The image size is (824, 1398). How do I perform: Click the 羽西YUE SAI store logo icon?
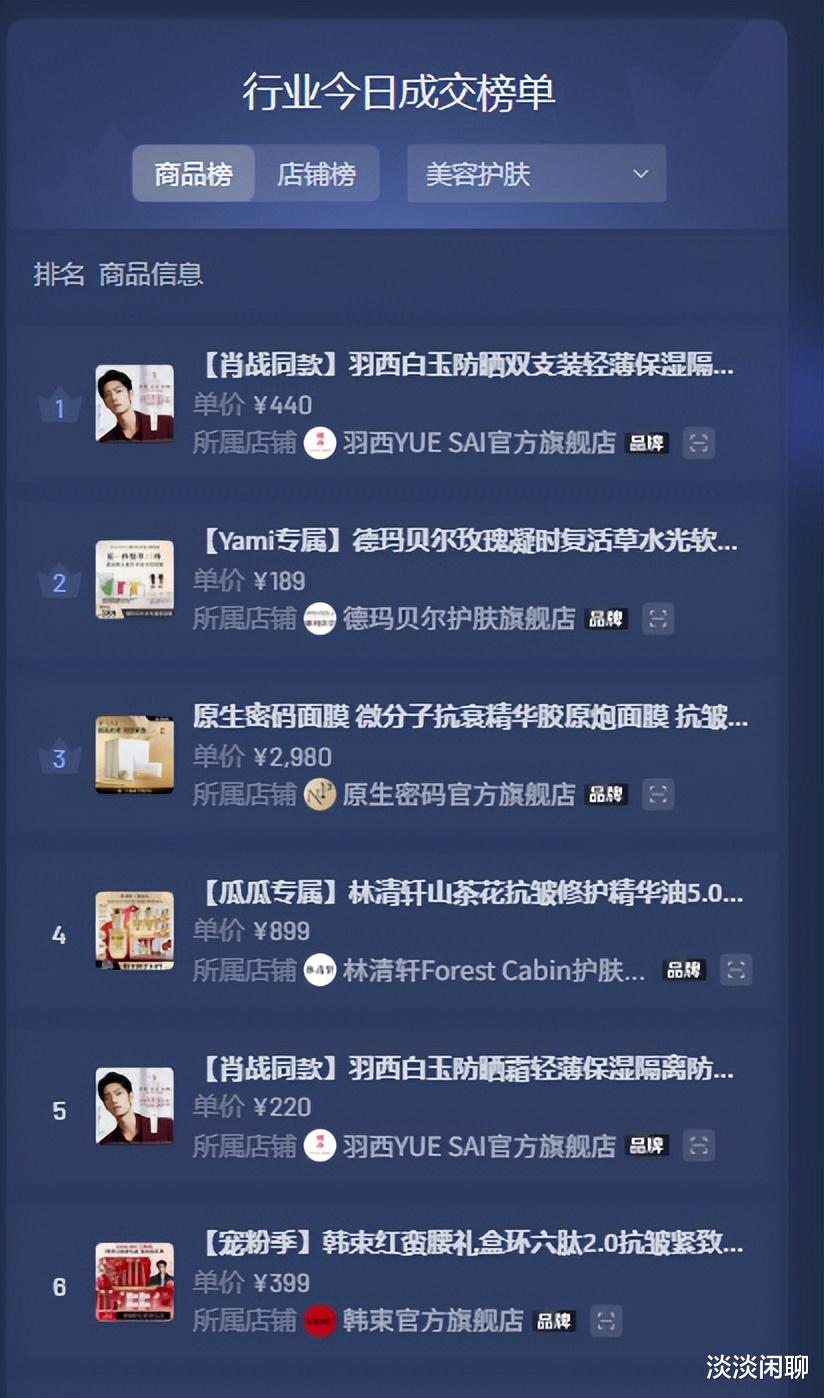tap(320, 443)
